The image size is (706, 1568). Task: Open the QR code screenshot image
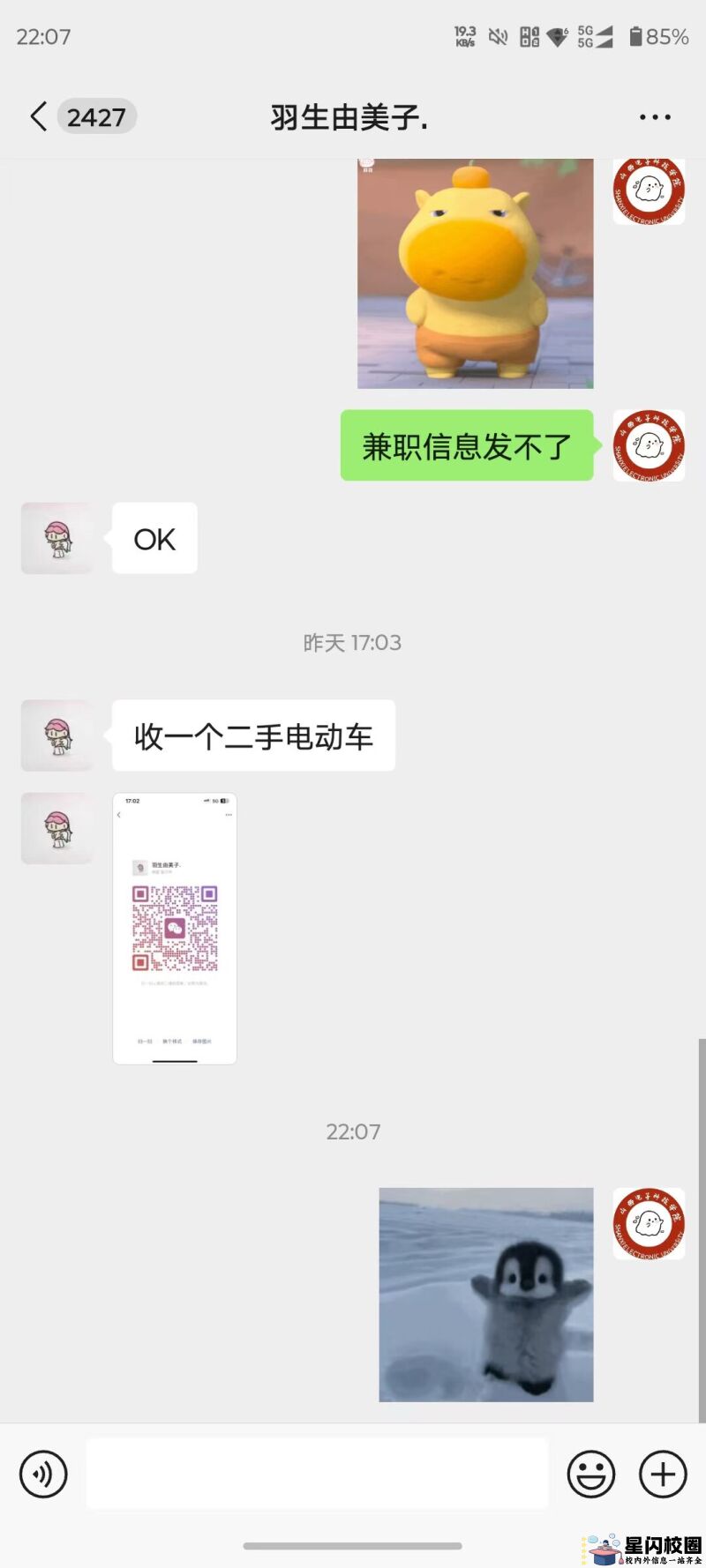click(175, 928)
